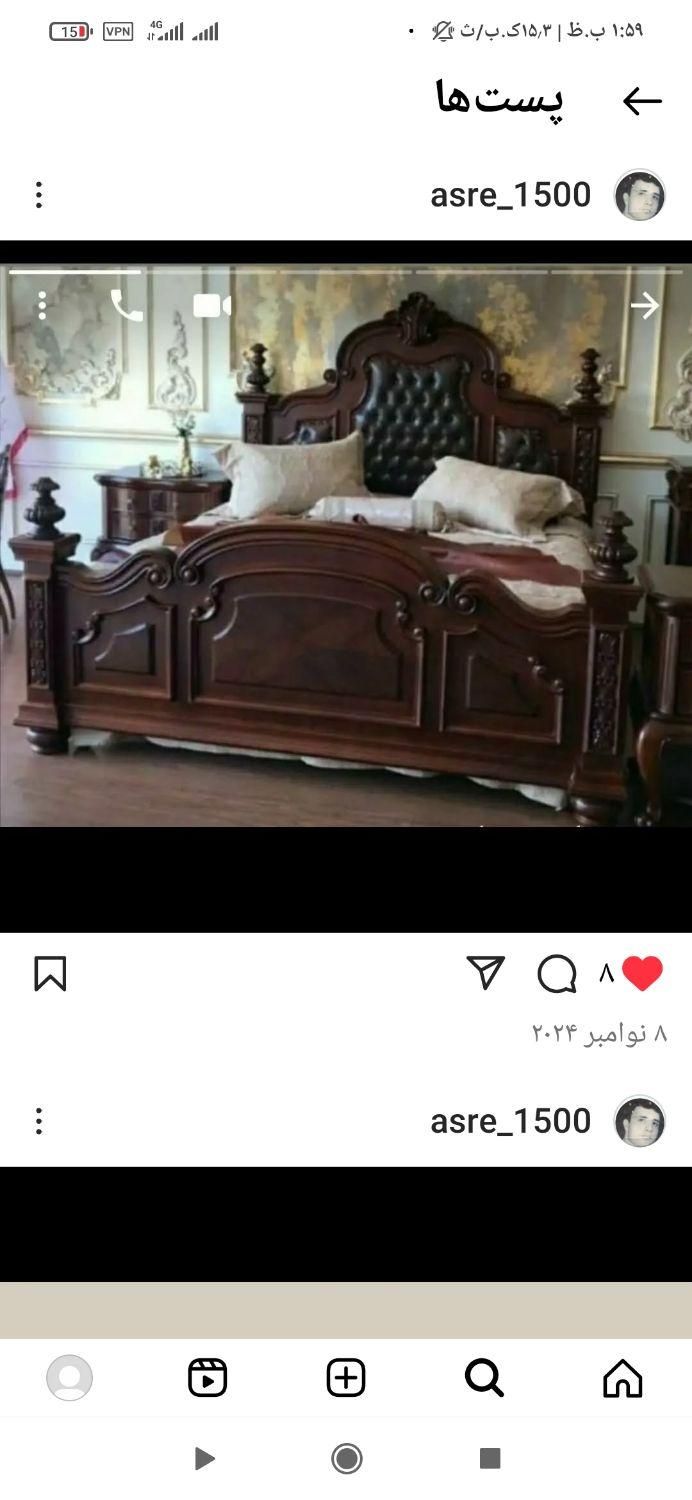
Task: Go back from the posts screen
Action: 642,101
